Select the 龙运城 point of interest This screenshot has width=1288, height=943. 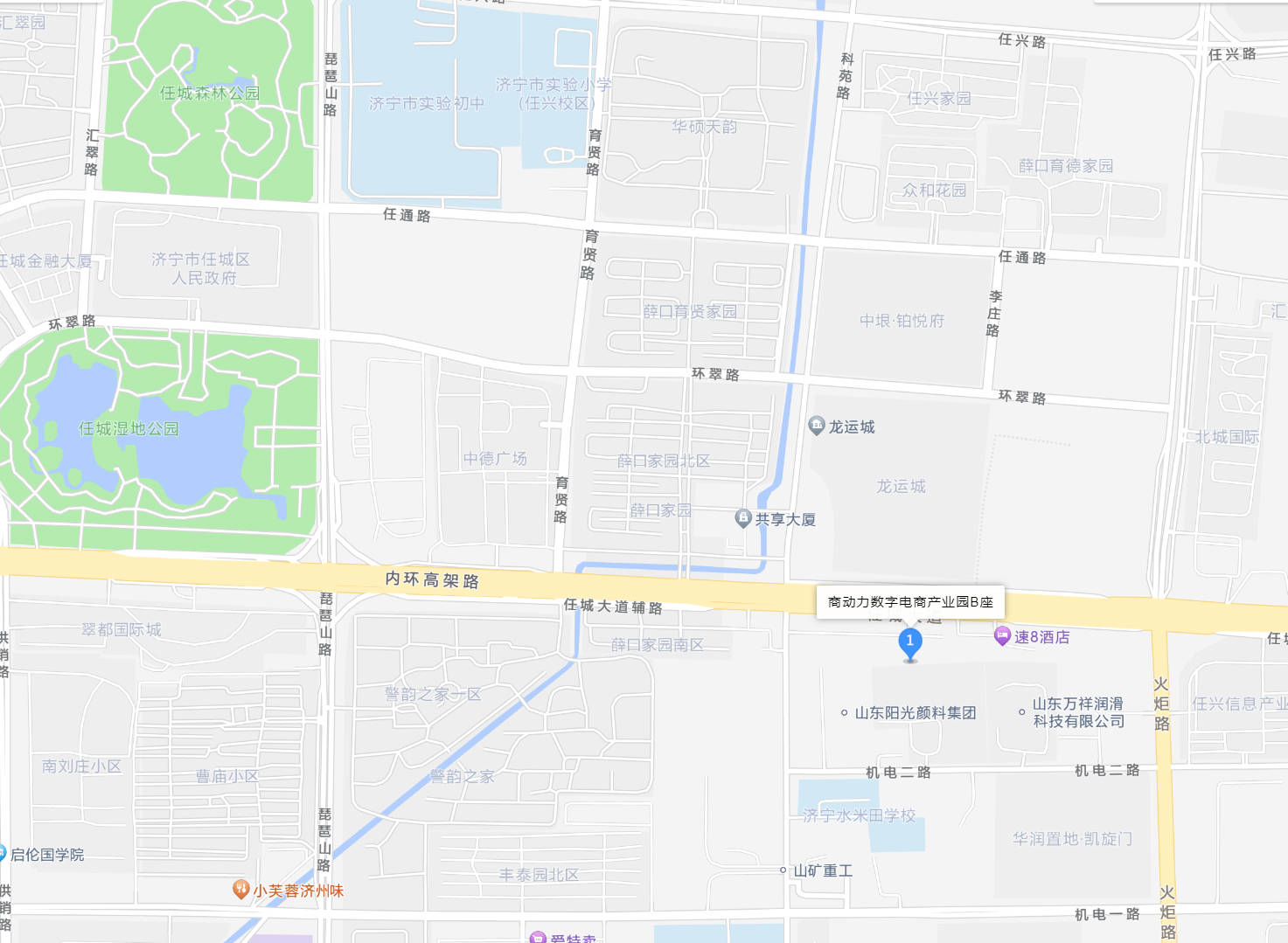tap(816, 426)
